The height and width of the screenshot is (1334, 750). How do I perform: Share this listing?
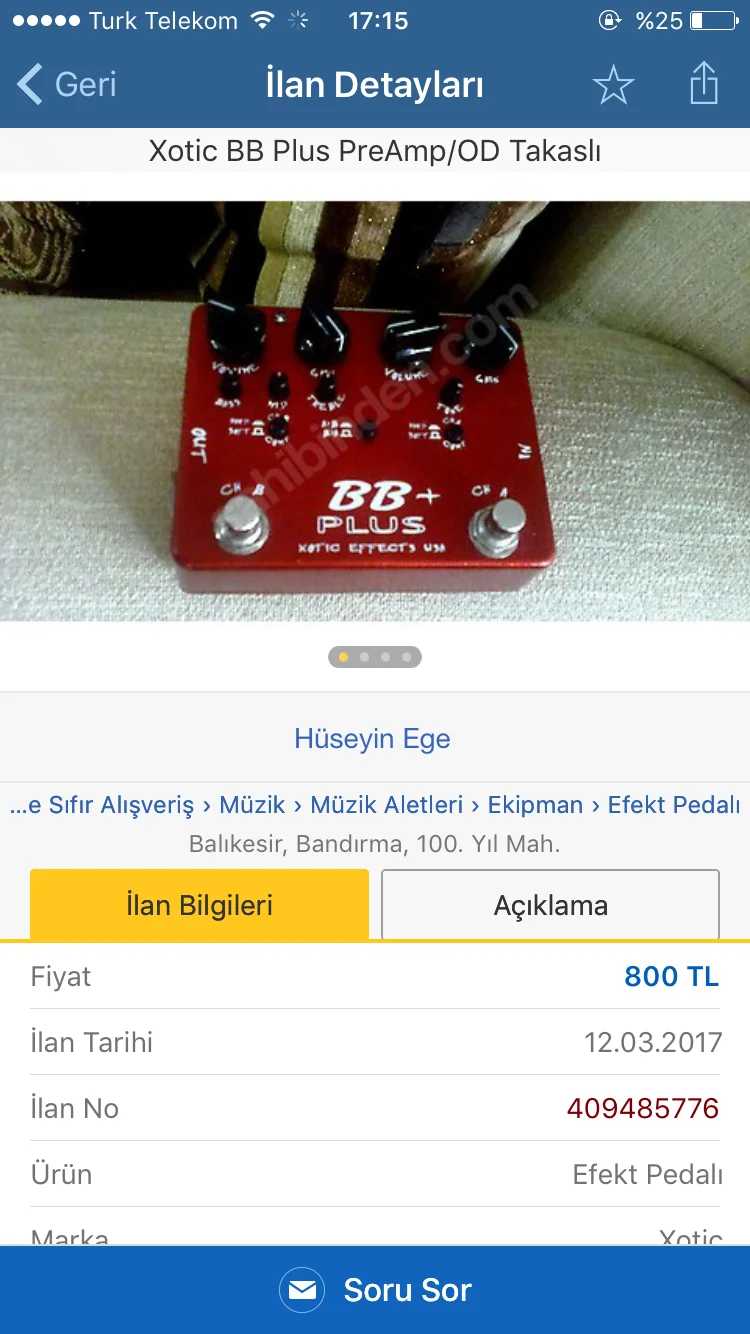click(x=704, y=83)
